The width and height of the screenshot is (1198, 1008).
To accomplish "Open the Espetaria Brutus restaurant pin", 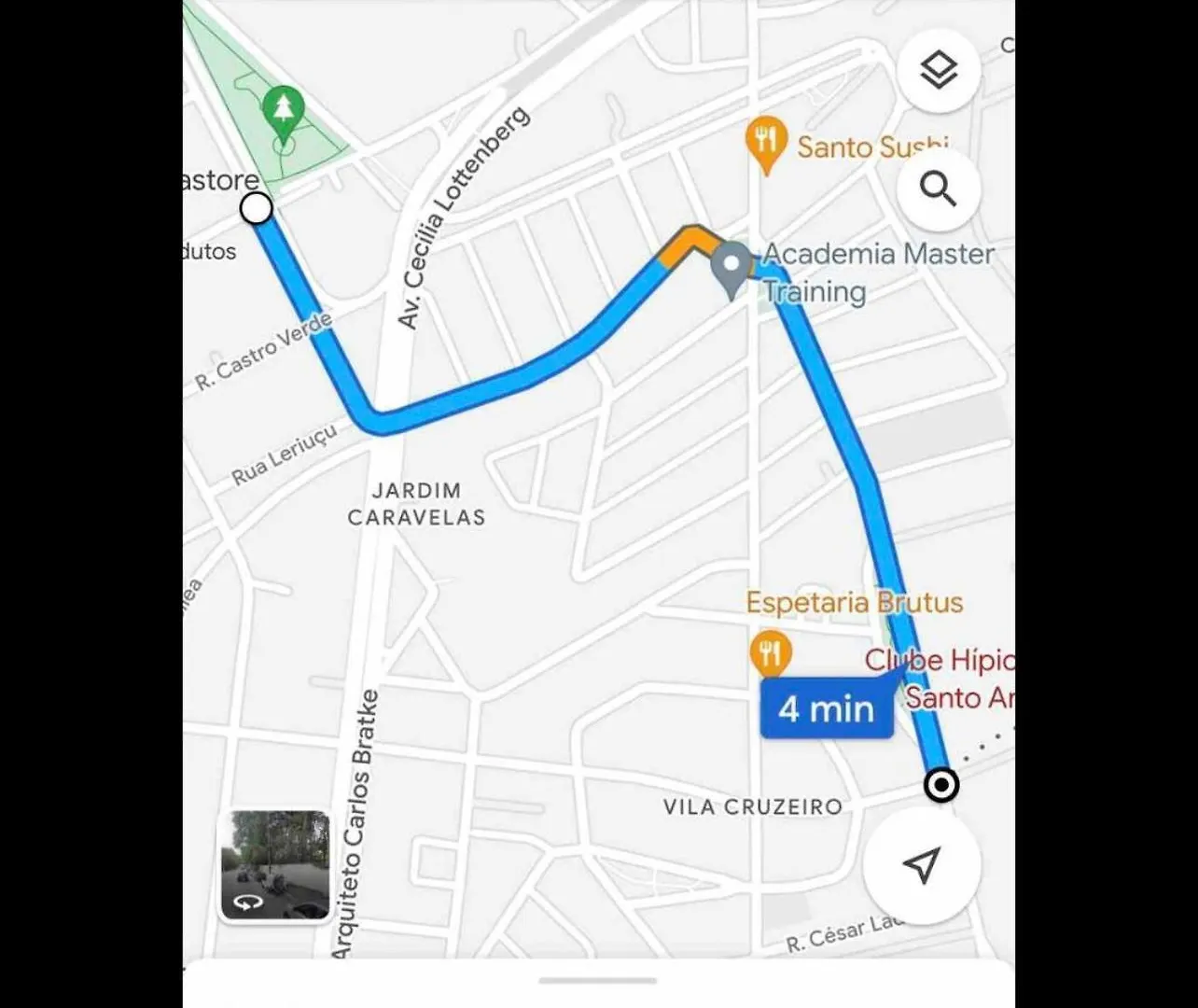I will tap(770, 651).
